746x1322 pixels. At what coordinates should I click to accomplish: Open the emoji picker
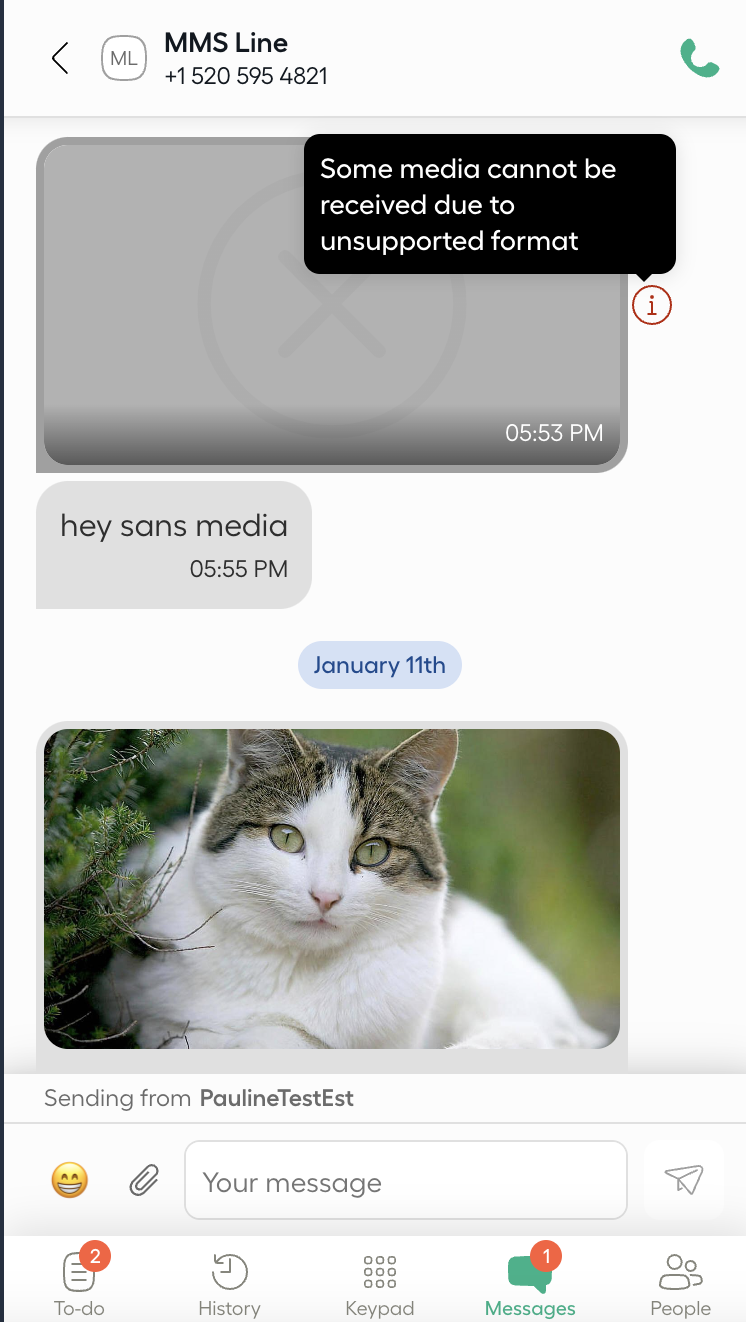(x=70, y=1181)
